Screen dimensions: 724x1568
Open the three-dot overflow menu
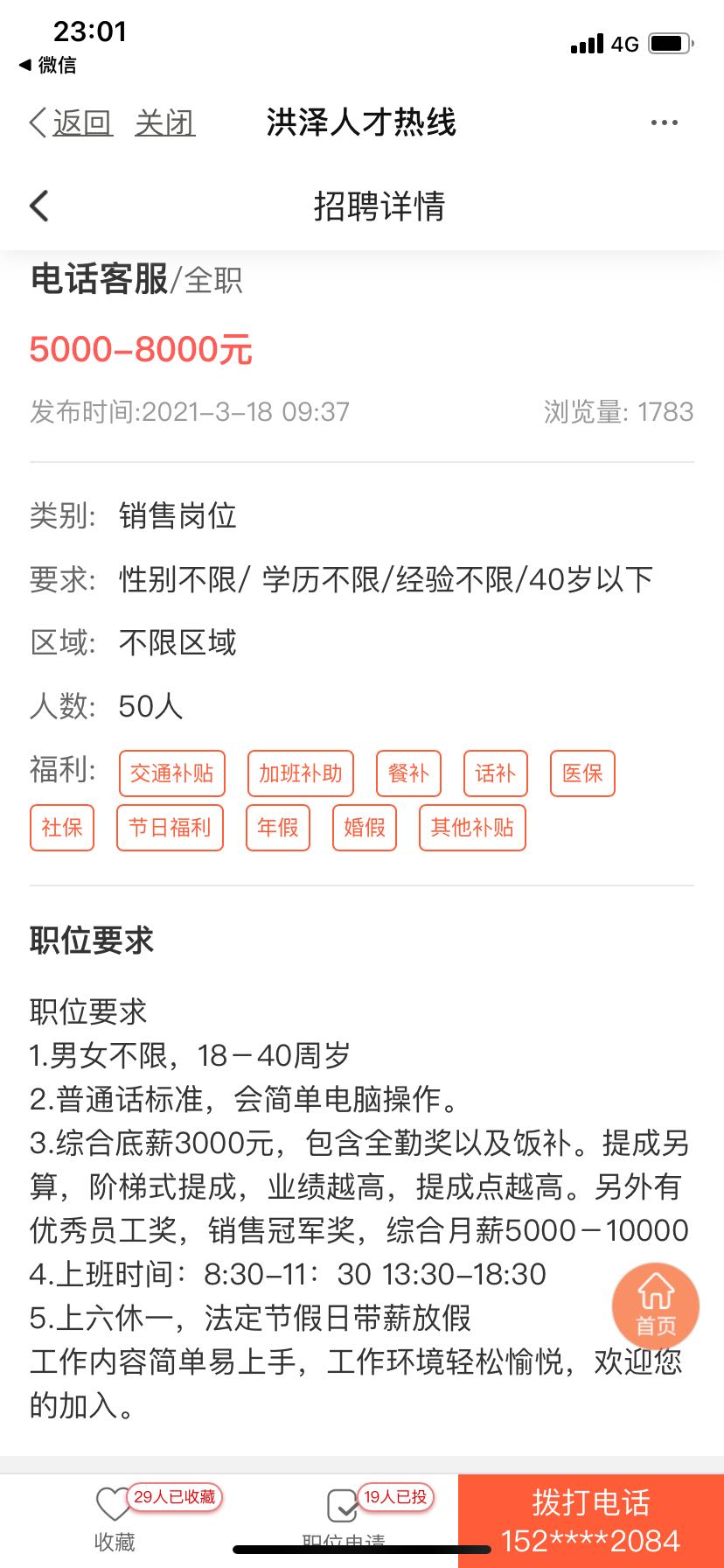[x=664, y=123]
